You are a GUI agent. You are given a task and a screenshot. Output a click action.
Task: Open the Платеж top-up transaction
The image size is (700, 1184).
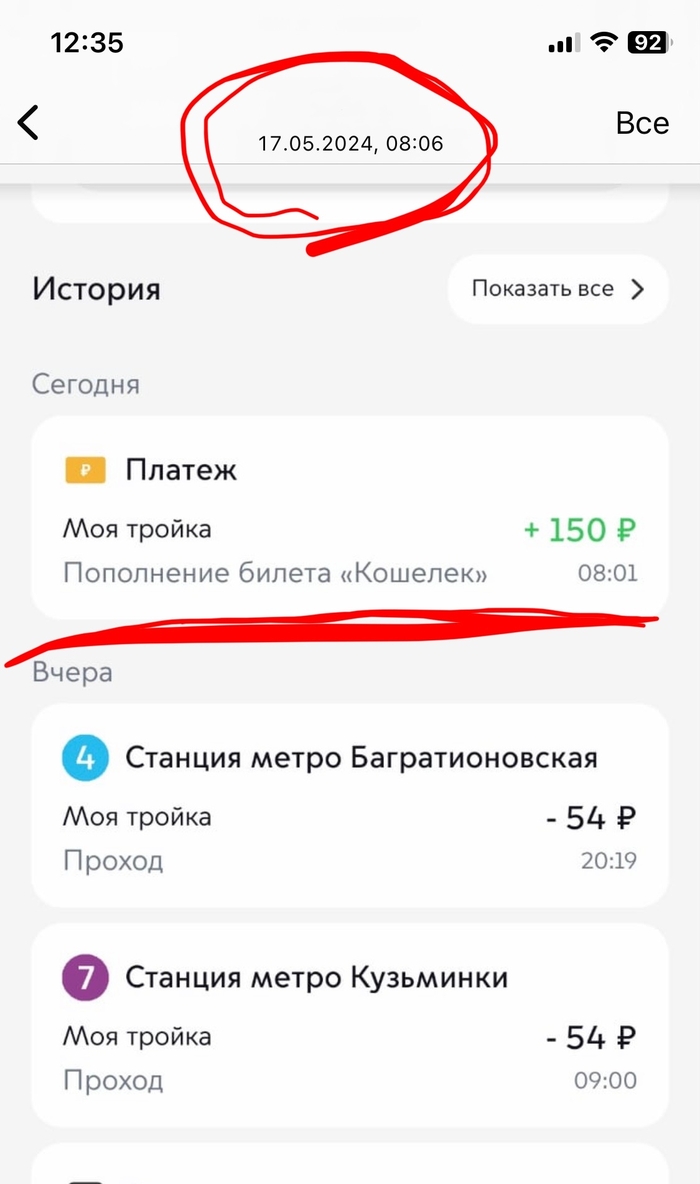(349, 518)
